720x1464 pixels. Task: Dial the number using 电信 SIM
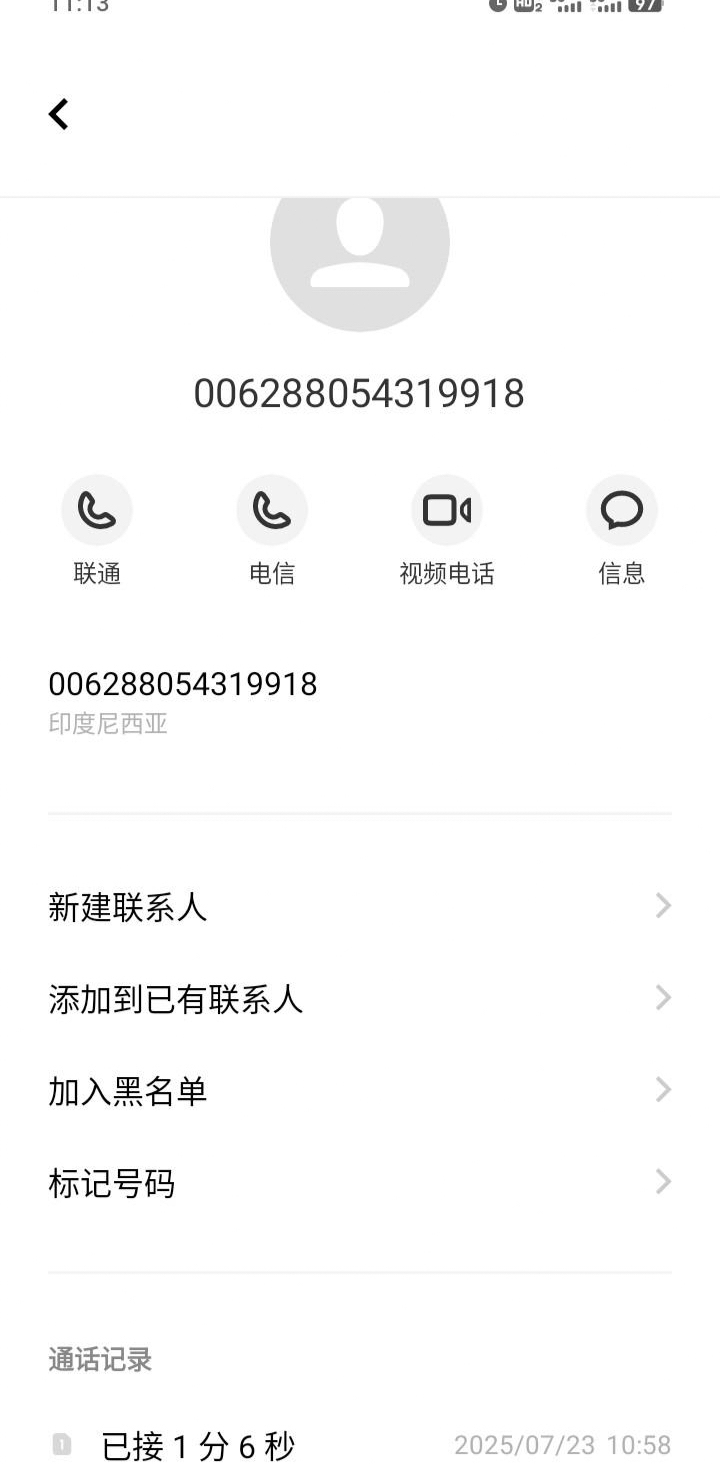click(272, 511)
